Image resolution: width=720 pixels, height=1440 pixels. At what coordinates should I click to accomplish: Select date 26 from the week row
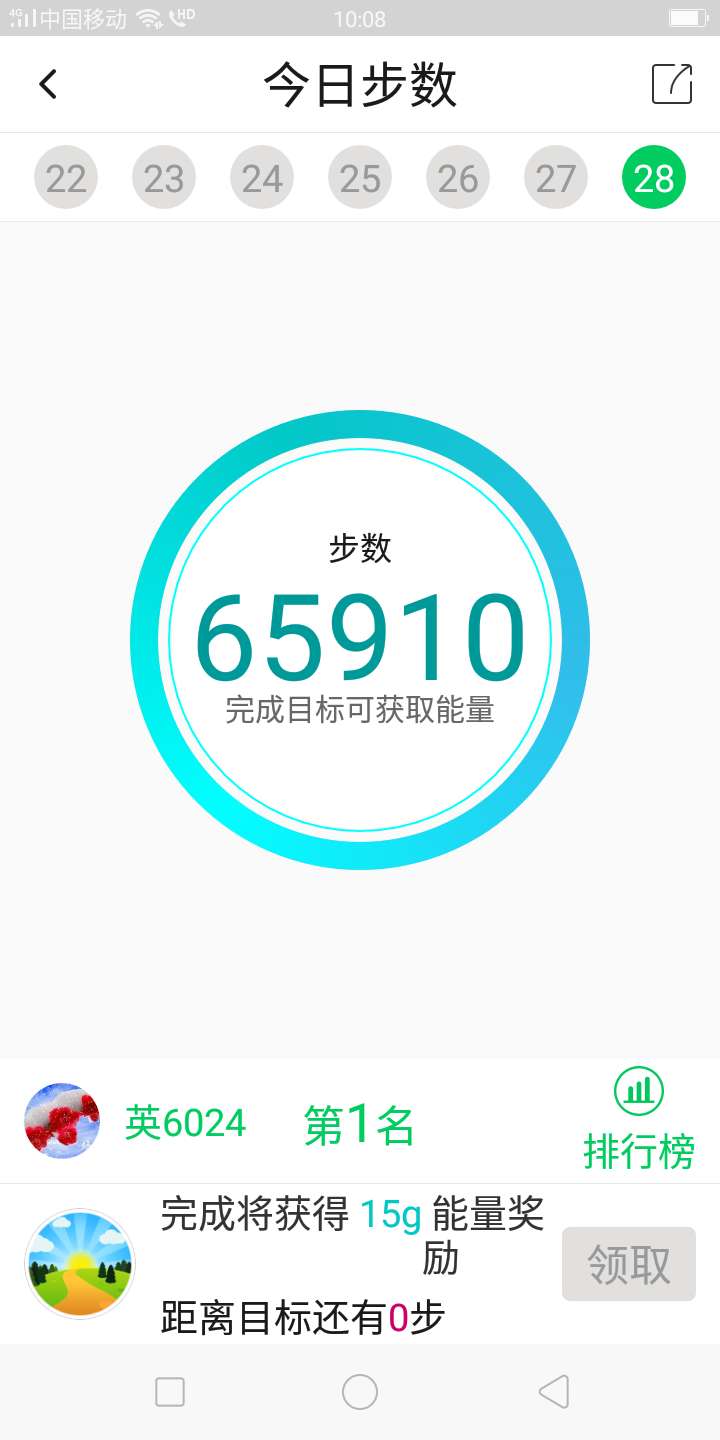457,177
